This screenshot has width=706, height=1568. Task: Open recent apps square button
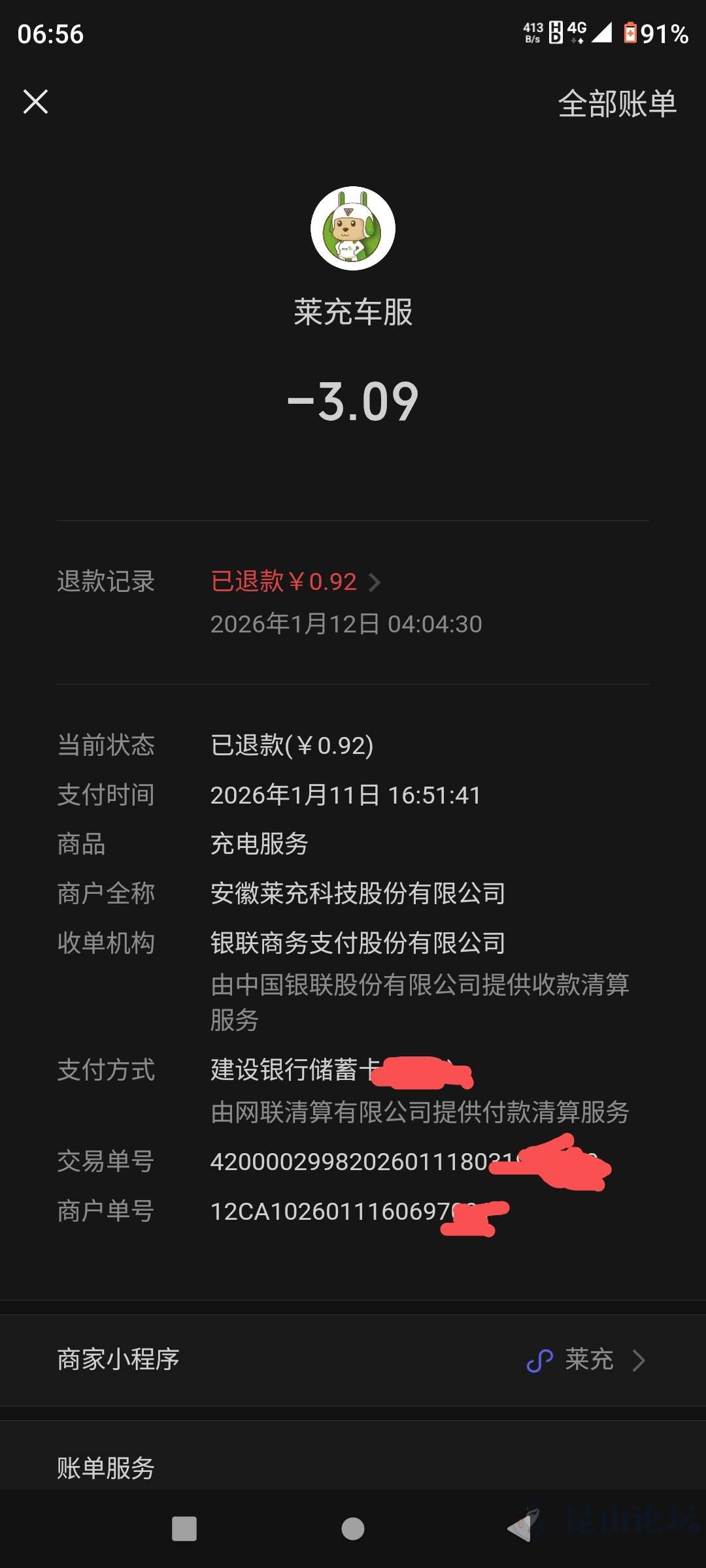click(184, 1529)
